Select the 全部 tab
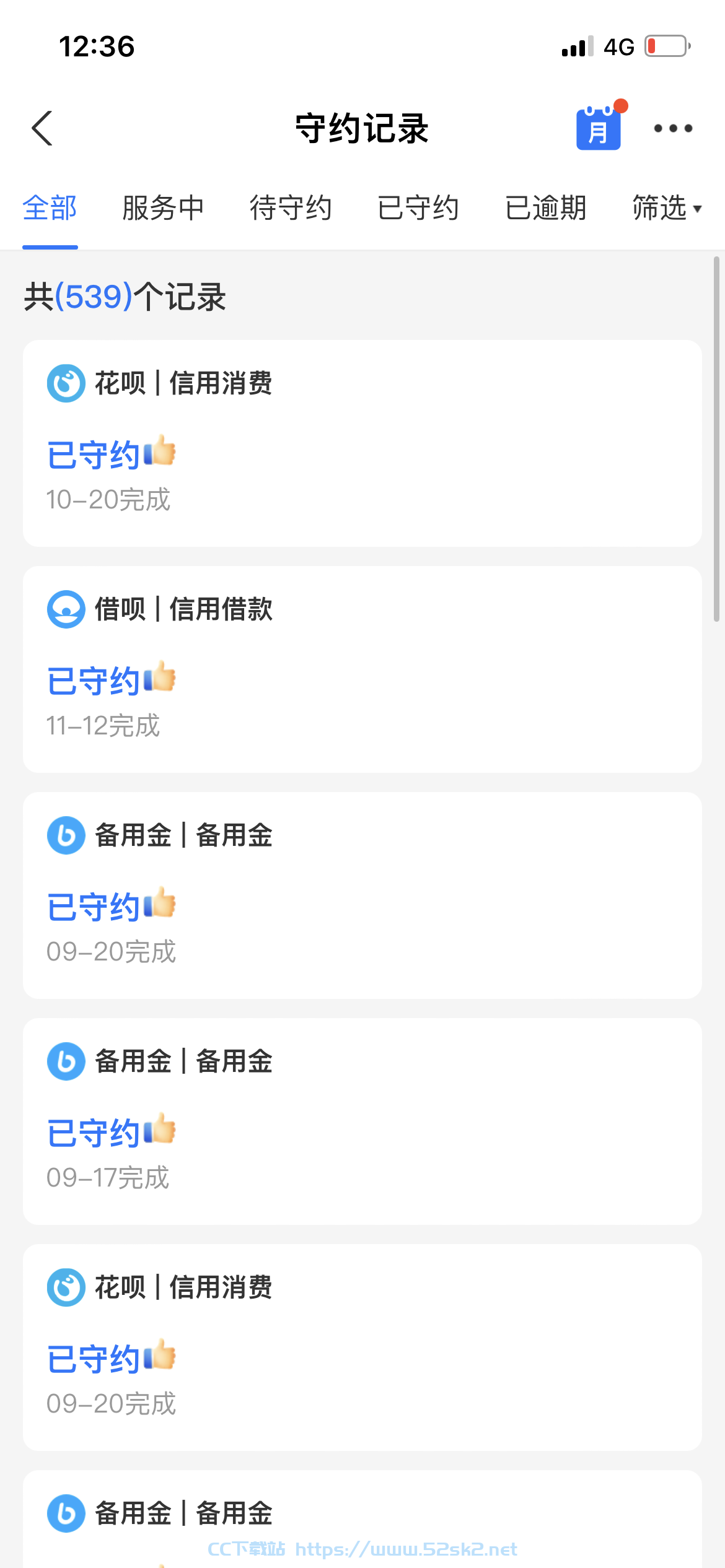Image resolution: width=725 pixels, height=1568 pixels. click(x=50, y=207)
